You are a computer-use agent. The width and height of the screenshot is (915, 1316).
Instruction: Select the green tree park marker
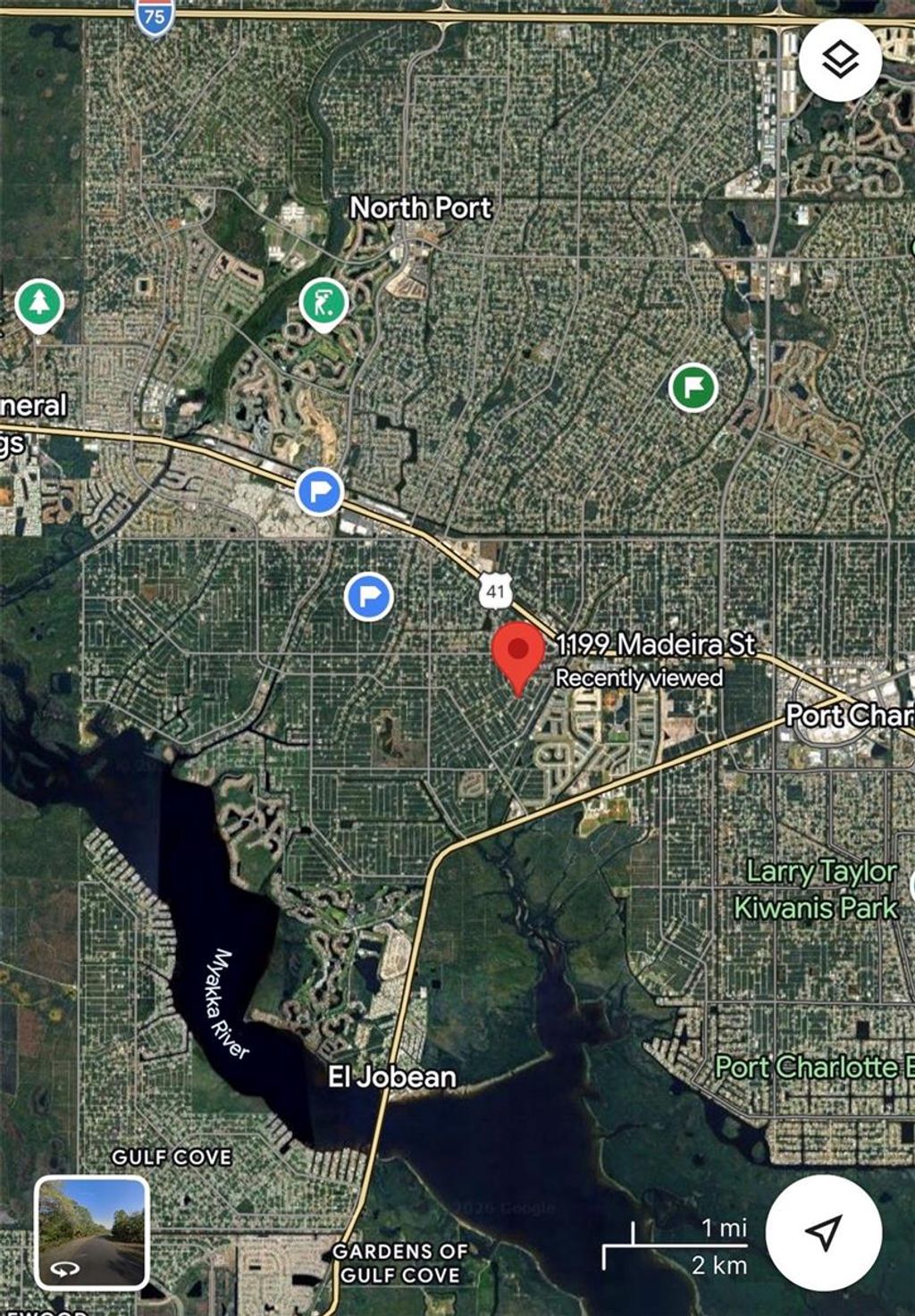(39, 304)
